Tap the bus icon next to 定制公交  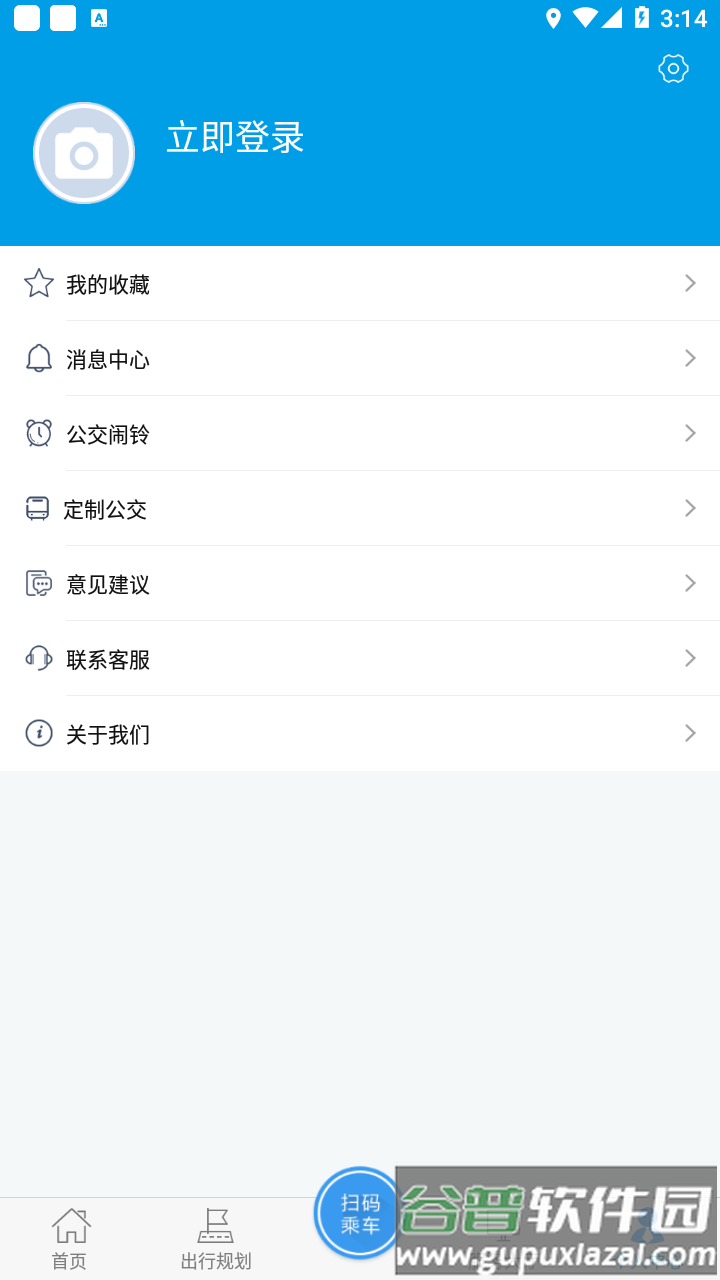pyautogui.click(x=38, y=508)
